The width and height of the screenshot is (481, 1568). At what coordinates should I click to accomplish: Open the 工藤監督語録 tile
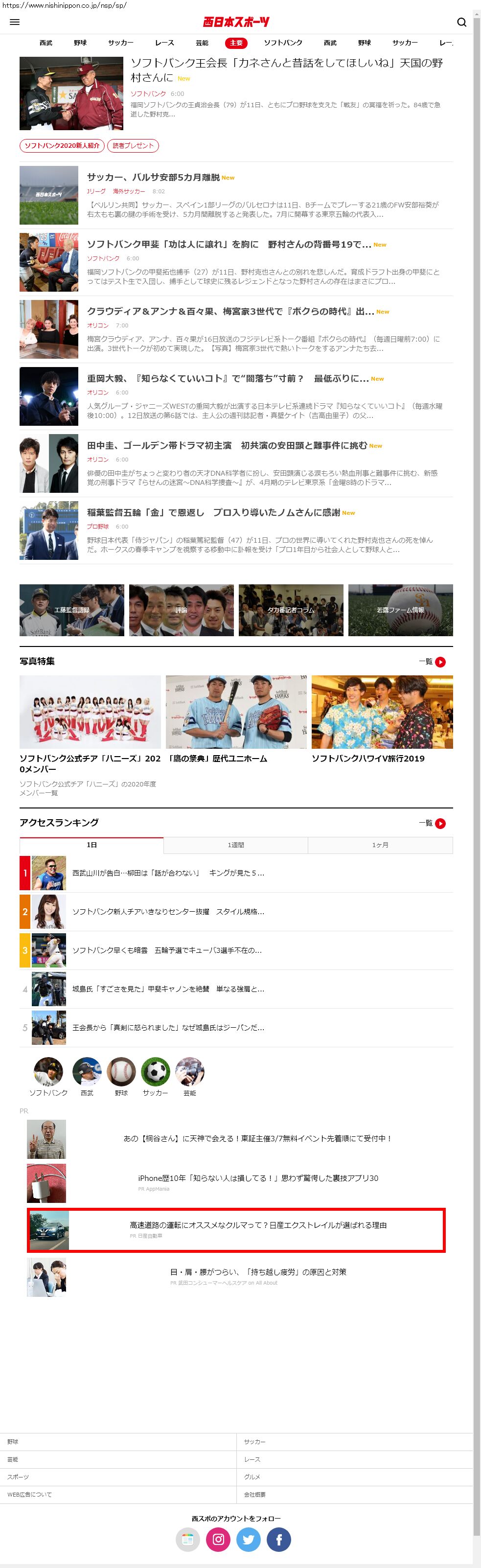pyautogui.click(x=72, y=610)
